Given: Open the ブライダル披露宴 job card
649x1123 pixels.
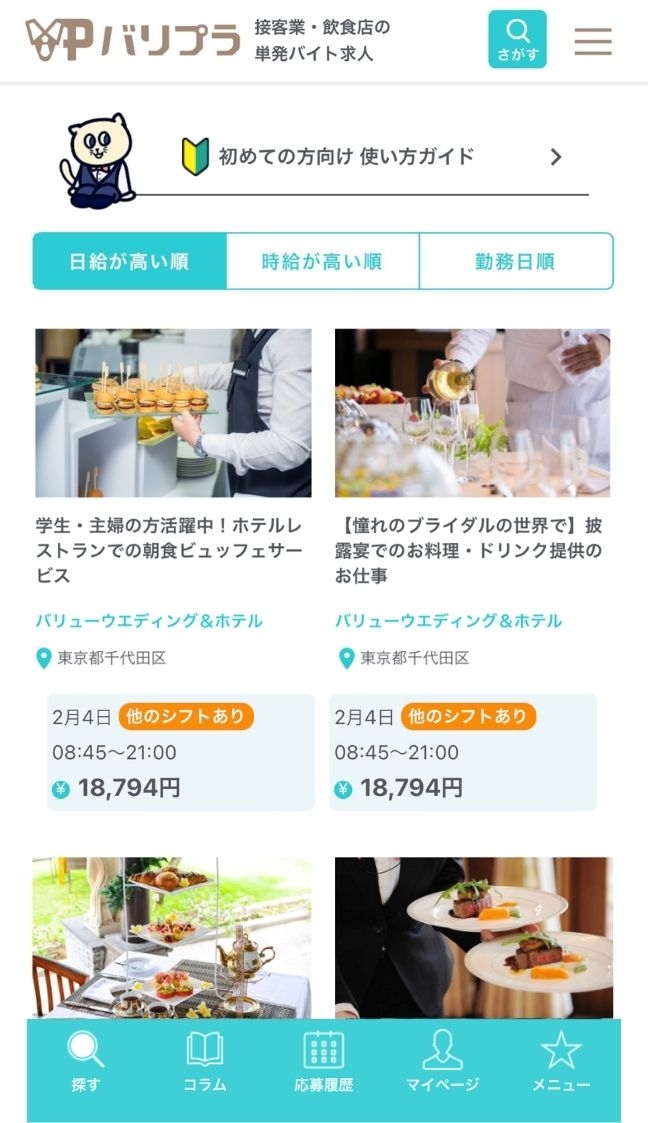Looking at the screenshot, I should (472, 550).
